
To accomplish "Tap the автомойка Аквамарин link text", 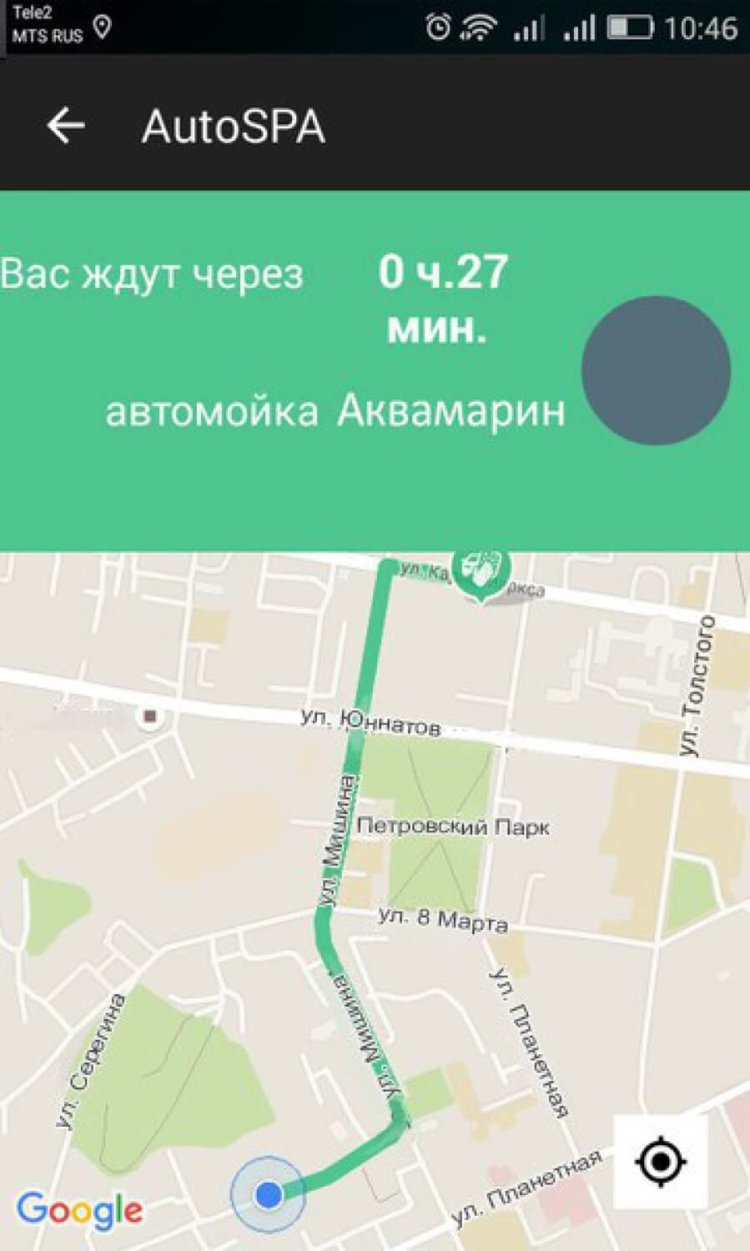I will (x=338, y=405).
